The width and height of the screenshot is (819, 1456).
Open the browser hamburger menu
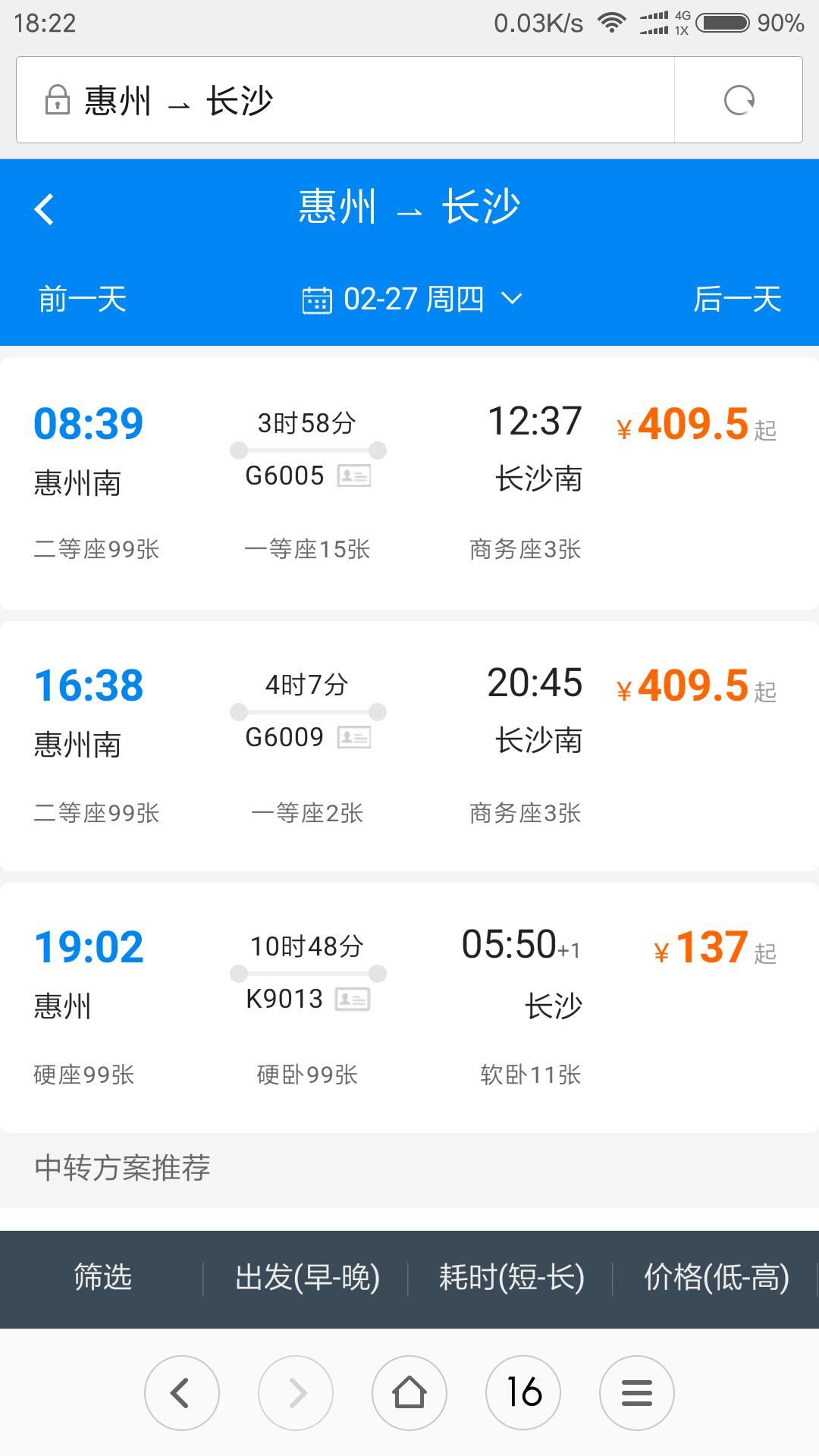(637, 1393)
